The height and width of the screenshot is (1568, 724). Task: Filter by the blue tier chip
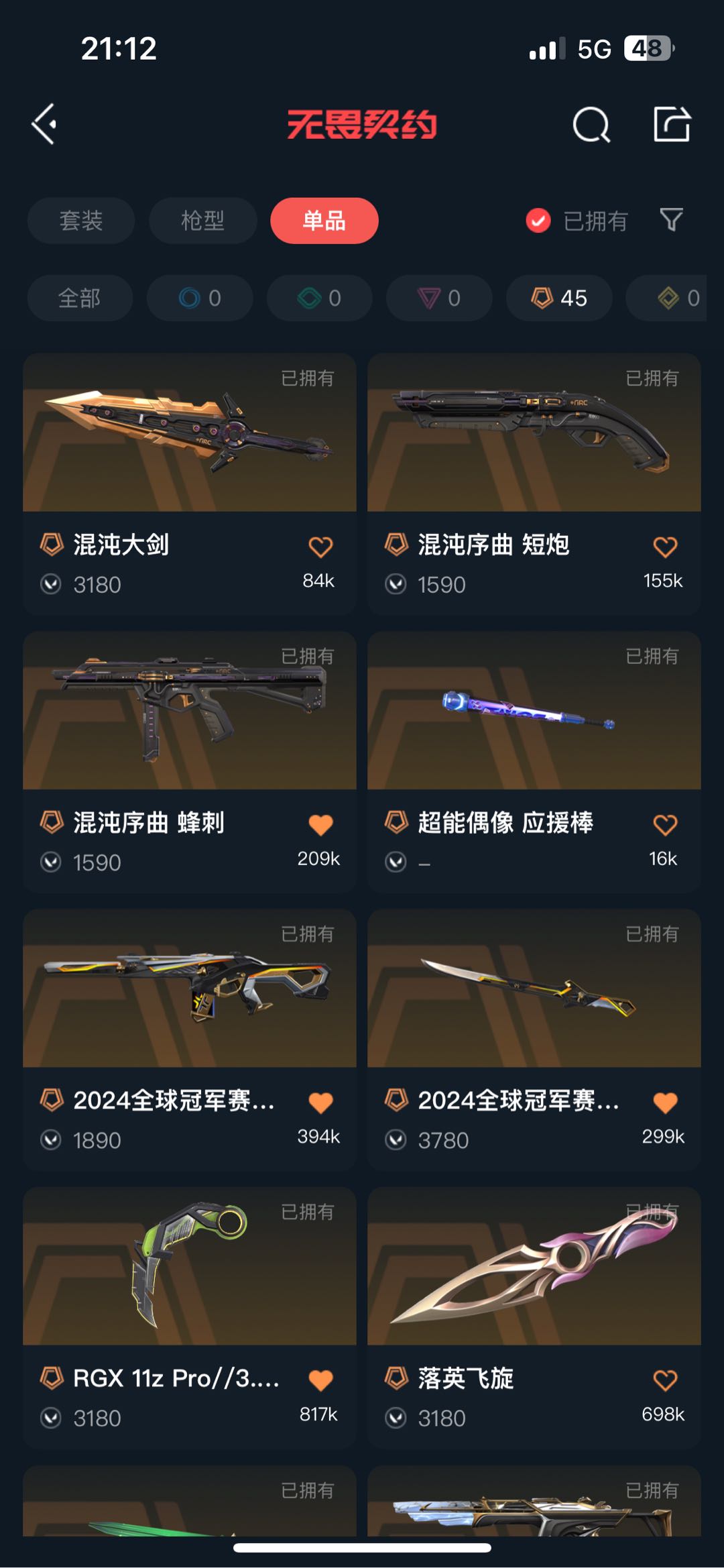tap(200, 298)
